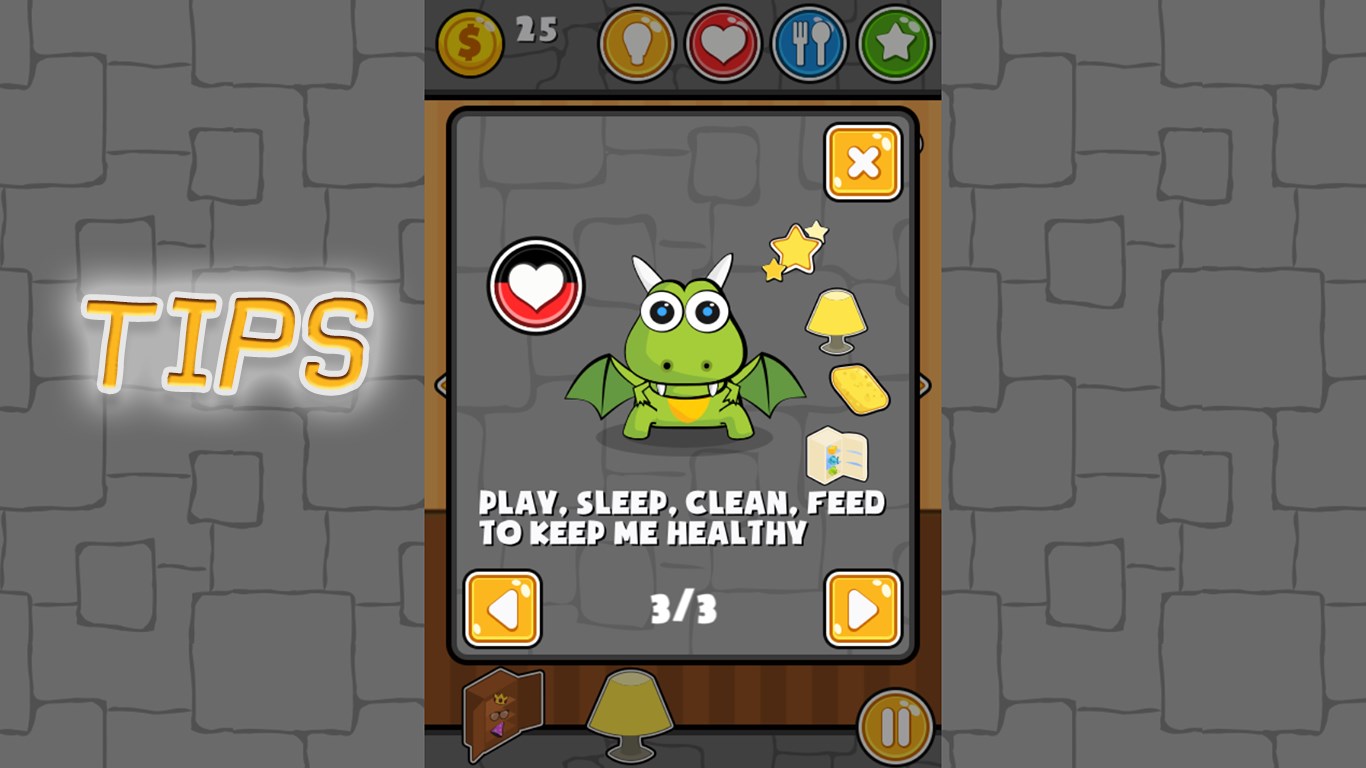Close the tips dialog
Image resolution: width=1366 pixels, height=768 pixels.
(x=863, y=163)
